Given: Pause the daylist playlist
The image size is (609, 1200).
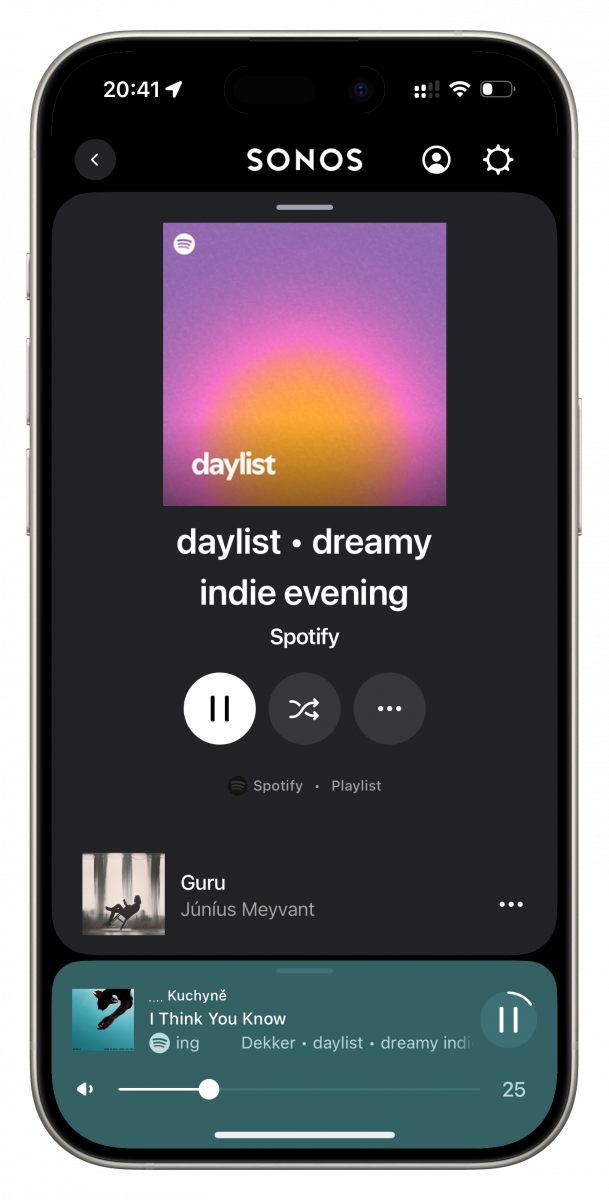Looking at the screenshot, I should click(219, 709).
